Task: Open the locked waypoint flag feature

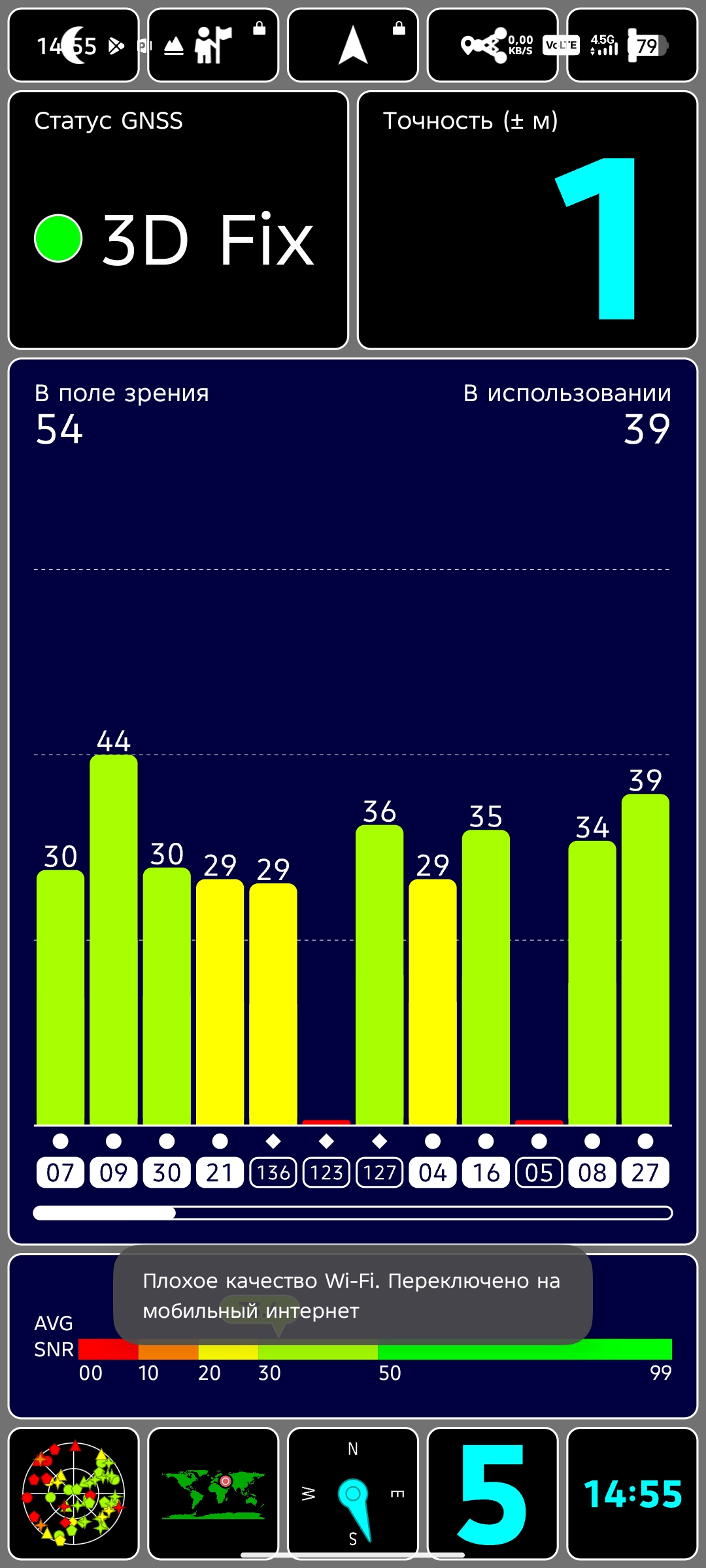Action: (x=213, y=46)
